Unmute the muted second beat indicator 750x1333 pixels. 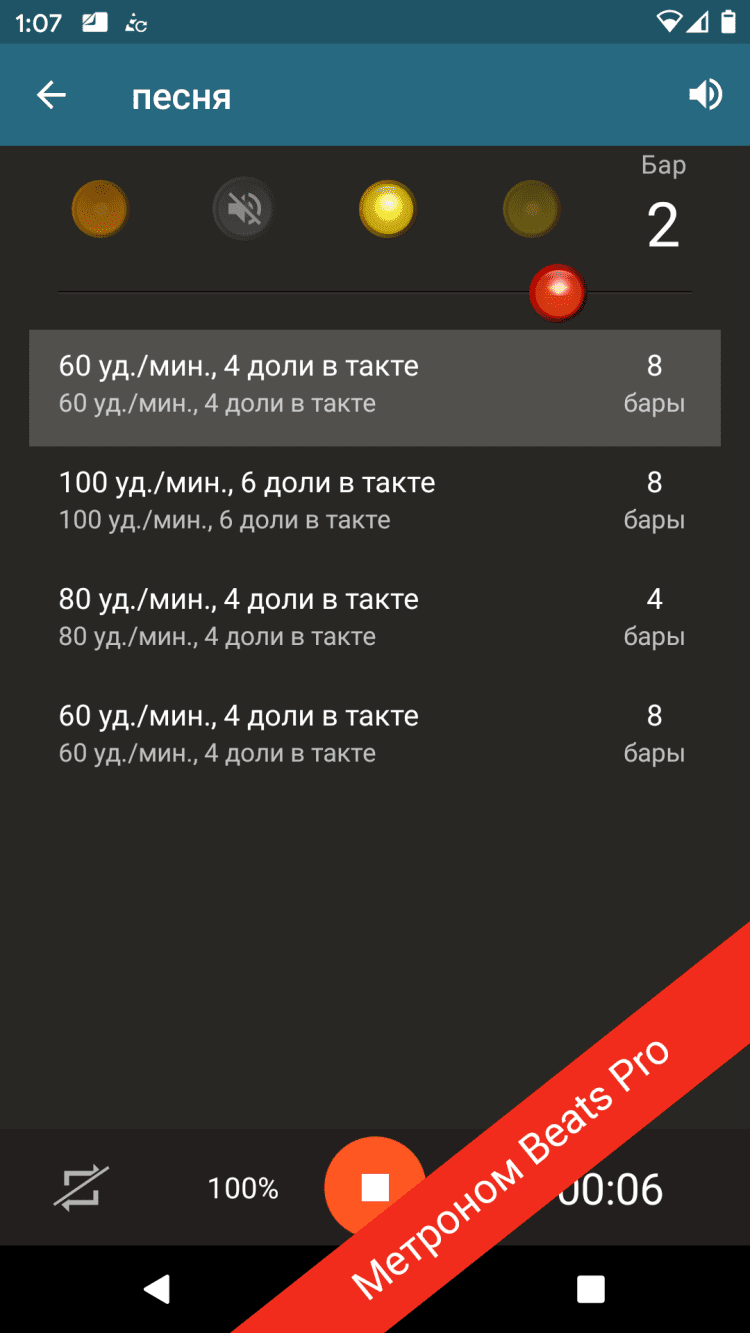click(243, 209)
